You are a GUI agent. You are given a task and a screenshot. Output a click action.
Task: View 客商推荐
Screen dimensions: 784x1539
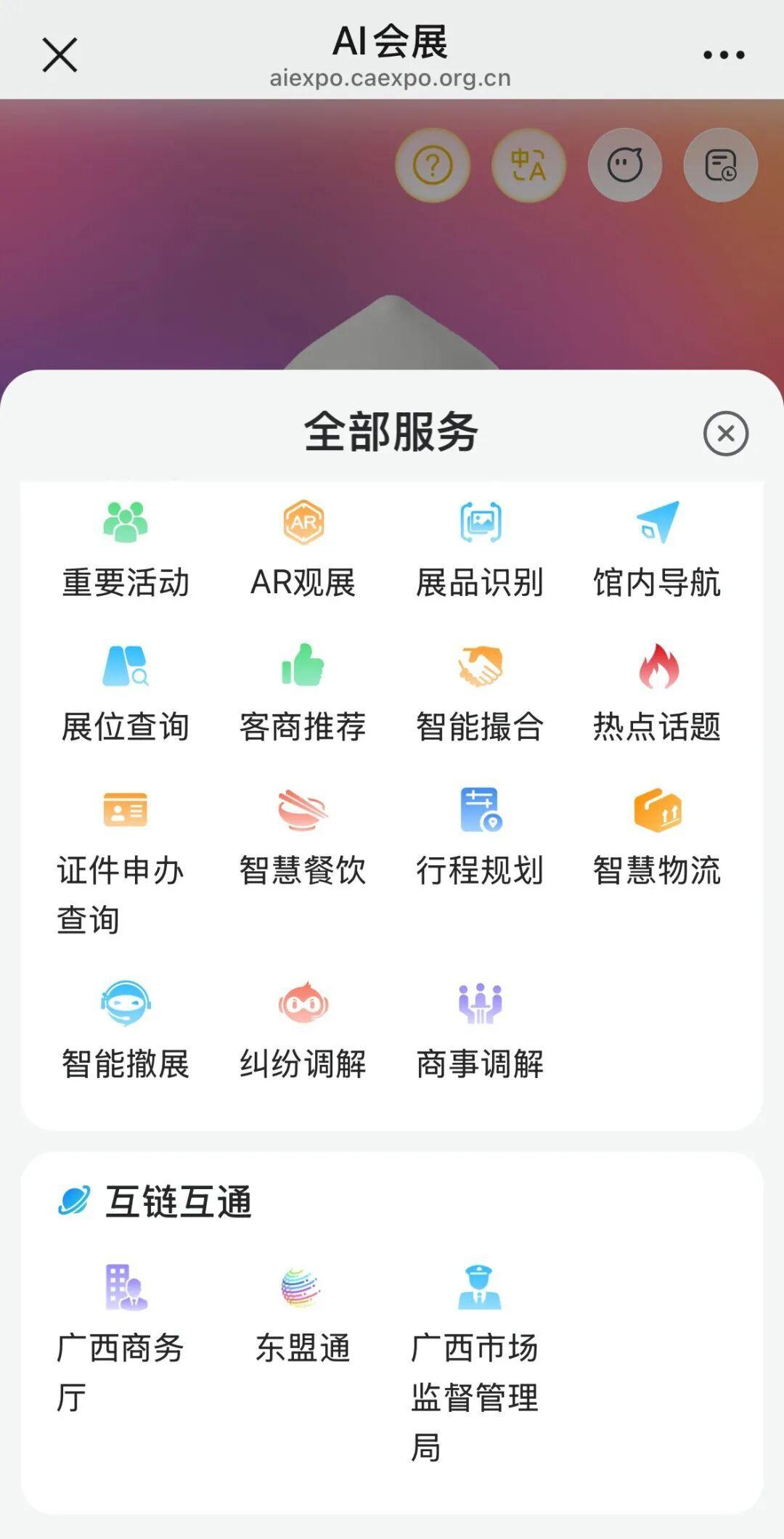(x=303, y=693)
